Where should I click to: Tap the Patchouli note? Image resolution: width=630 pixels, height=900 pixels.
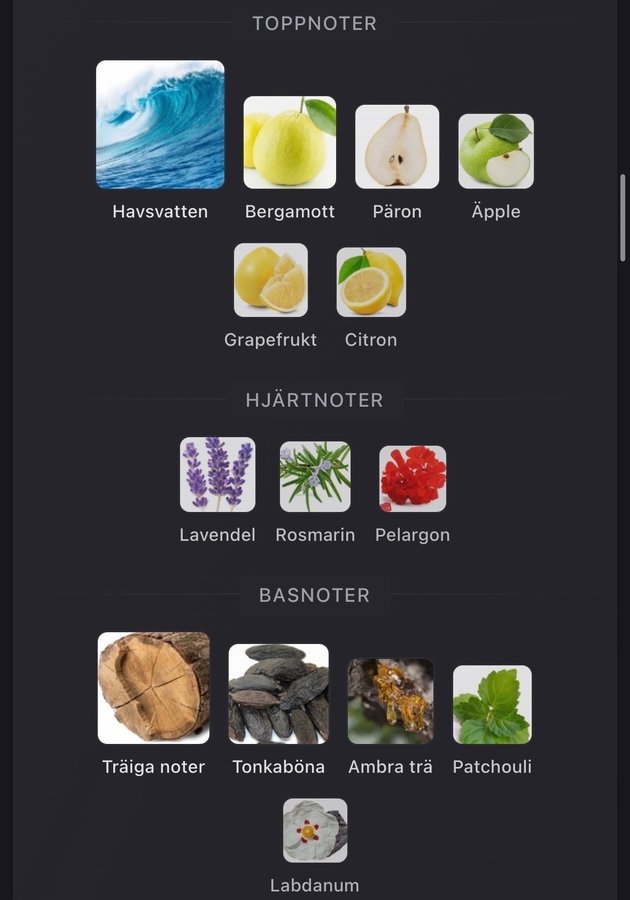(492, 705)
